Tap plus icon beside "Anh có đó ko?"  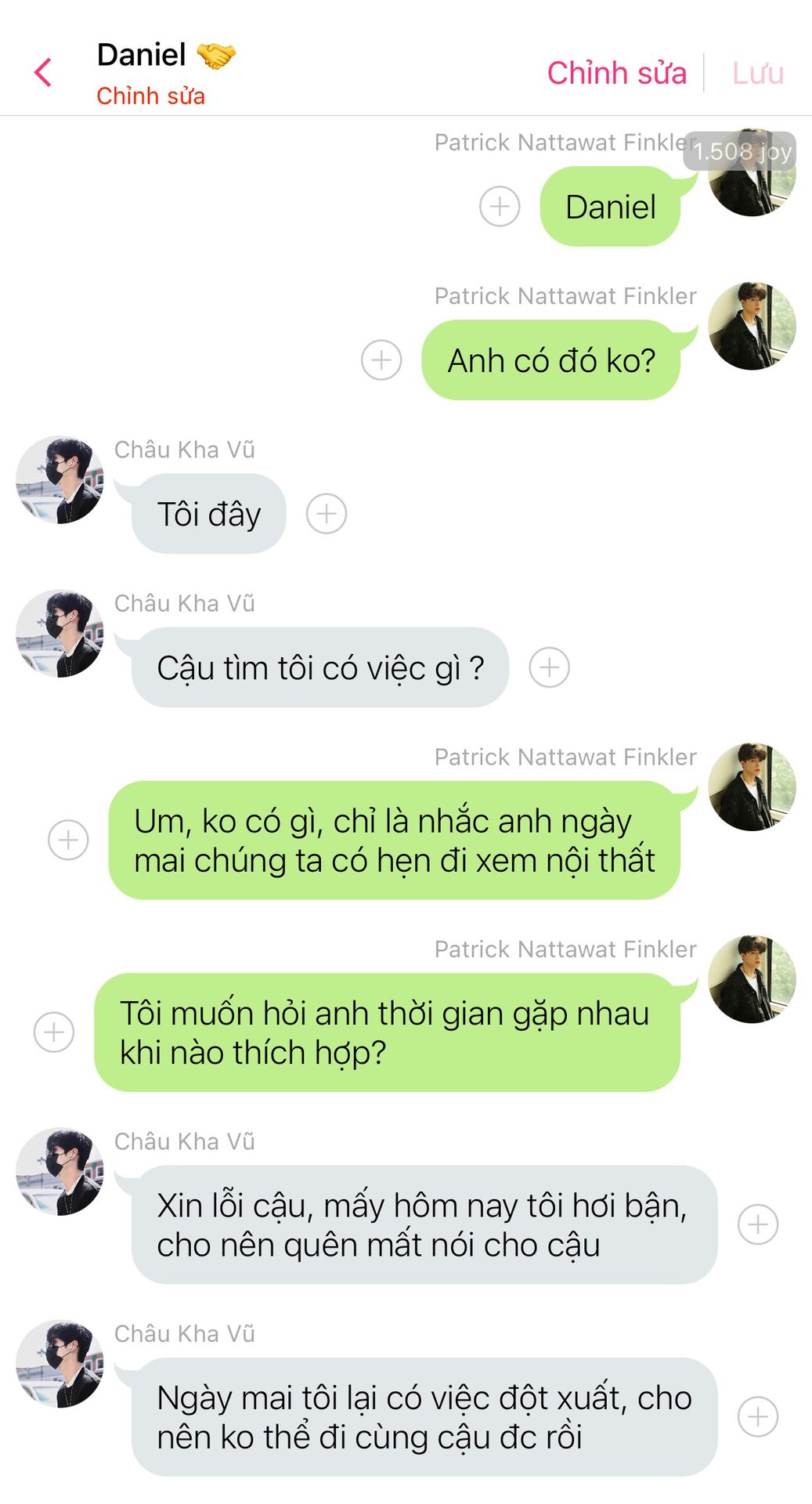[x=381, y=360]
